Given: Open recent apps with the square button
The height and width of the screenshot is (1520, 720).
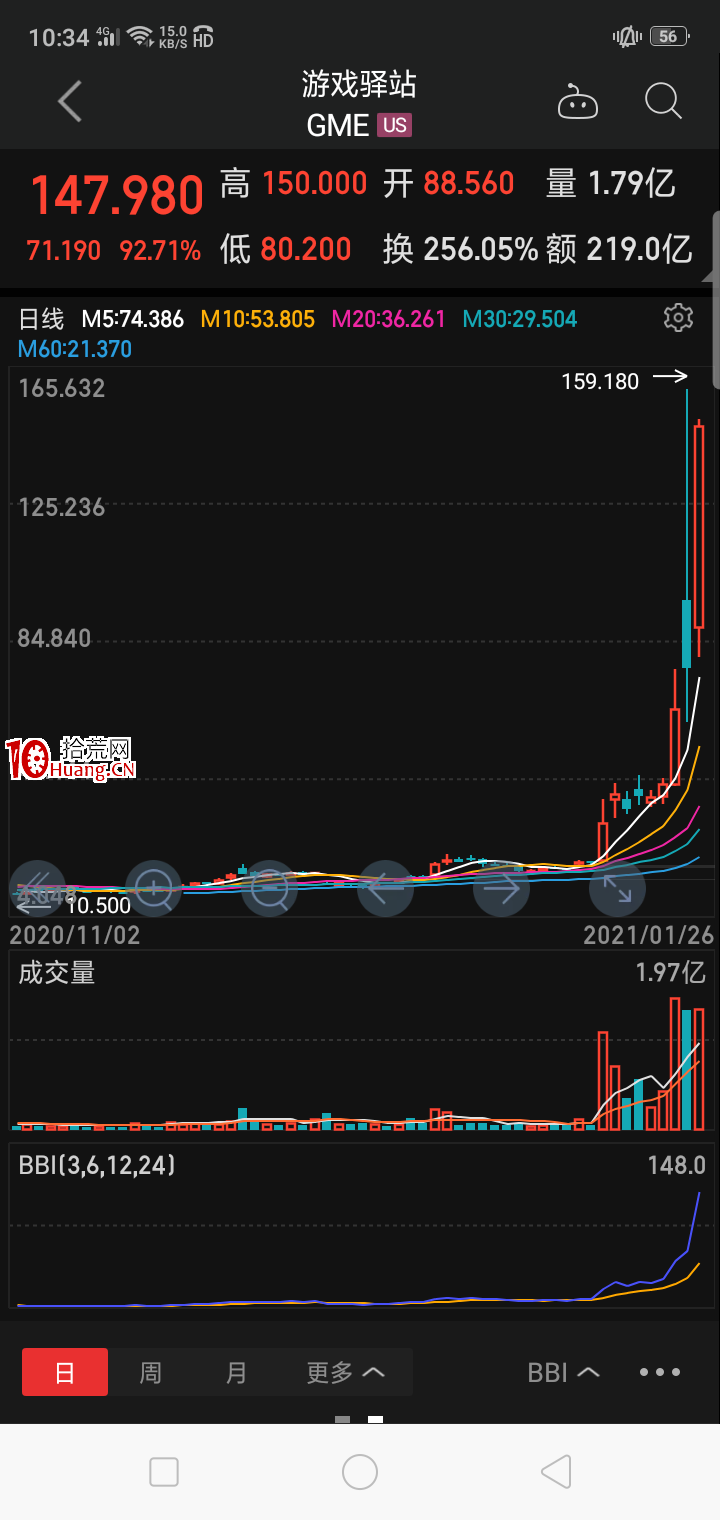Looking at the screenshot, I should click(x=164, y=1472).
